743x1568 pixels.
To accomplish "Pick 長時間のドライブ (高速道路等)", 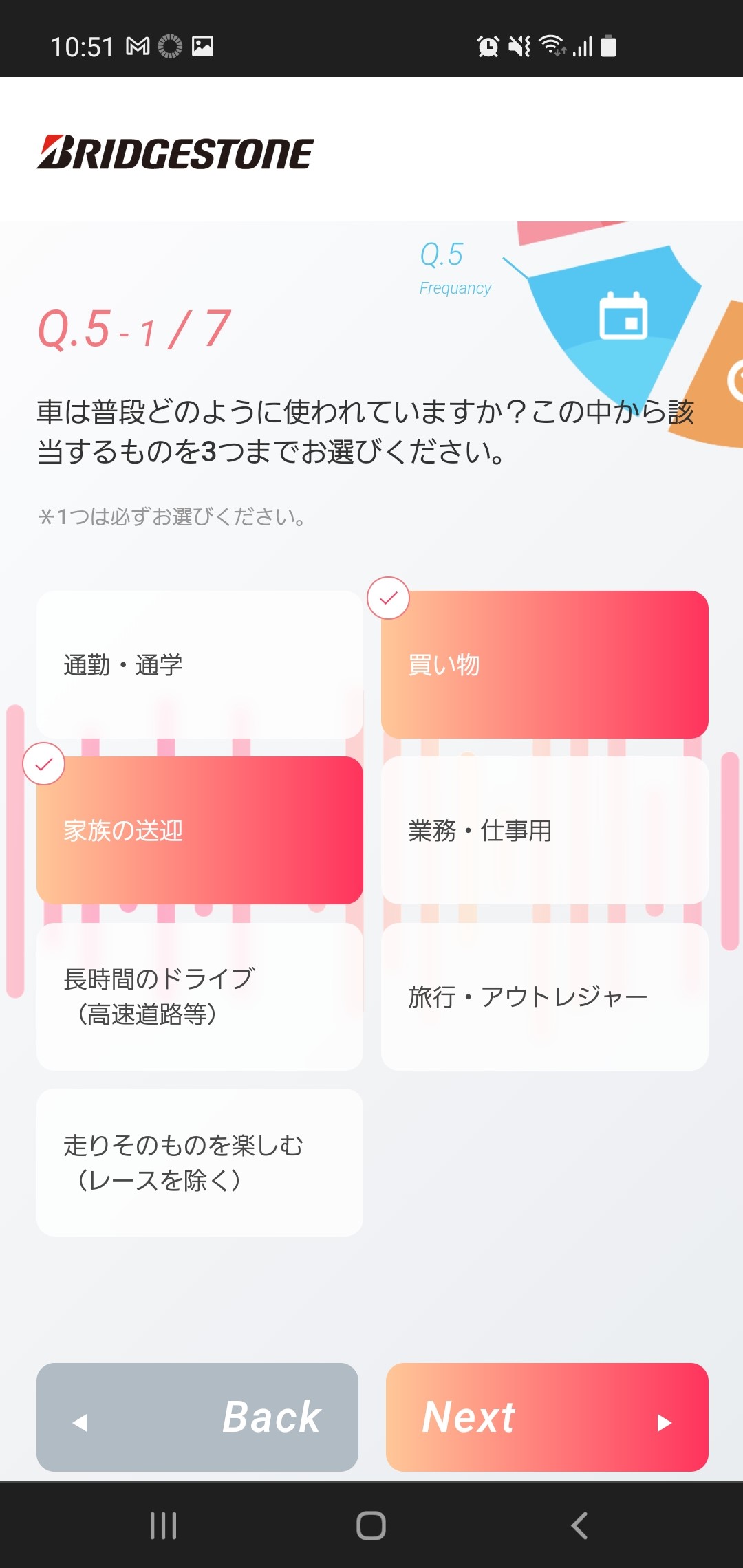I will [200, 996].
